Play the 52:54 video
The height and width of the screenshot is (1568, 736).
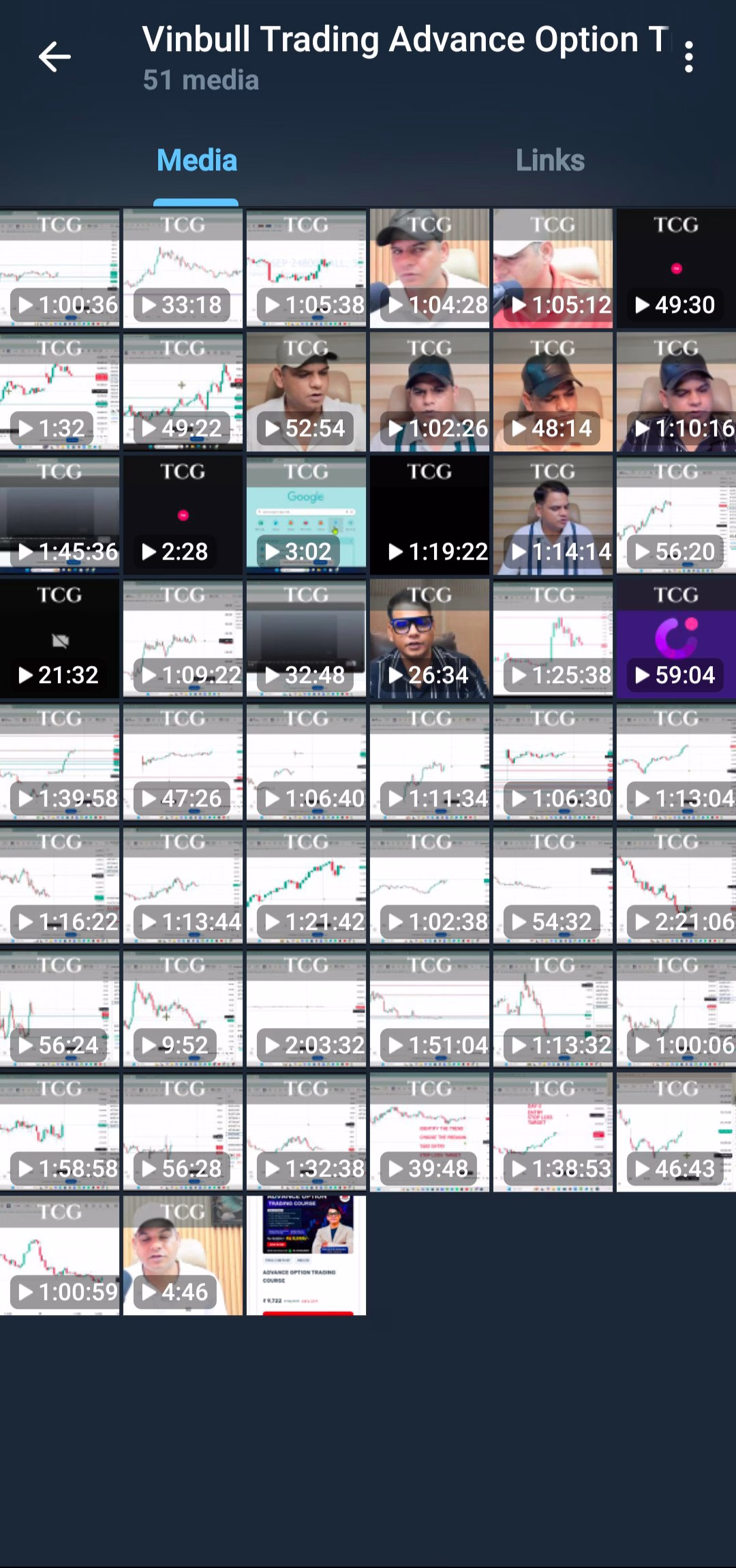(306, 392)
